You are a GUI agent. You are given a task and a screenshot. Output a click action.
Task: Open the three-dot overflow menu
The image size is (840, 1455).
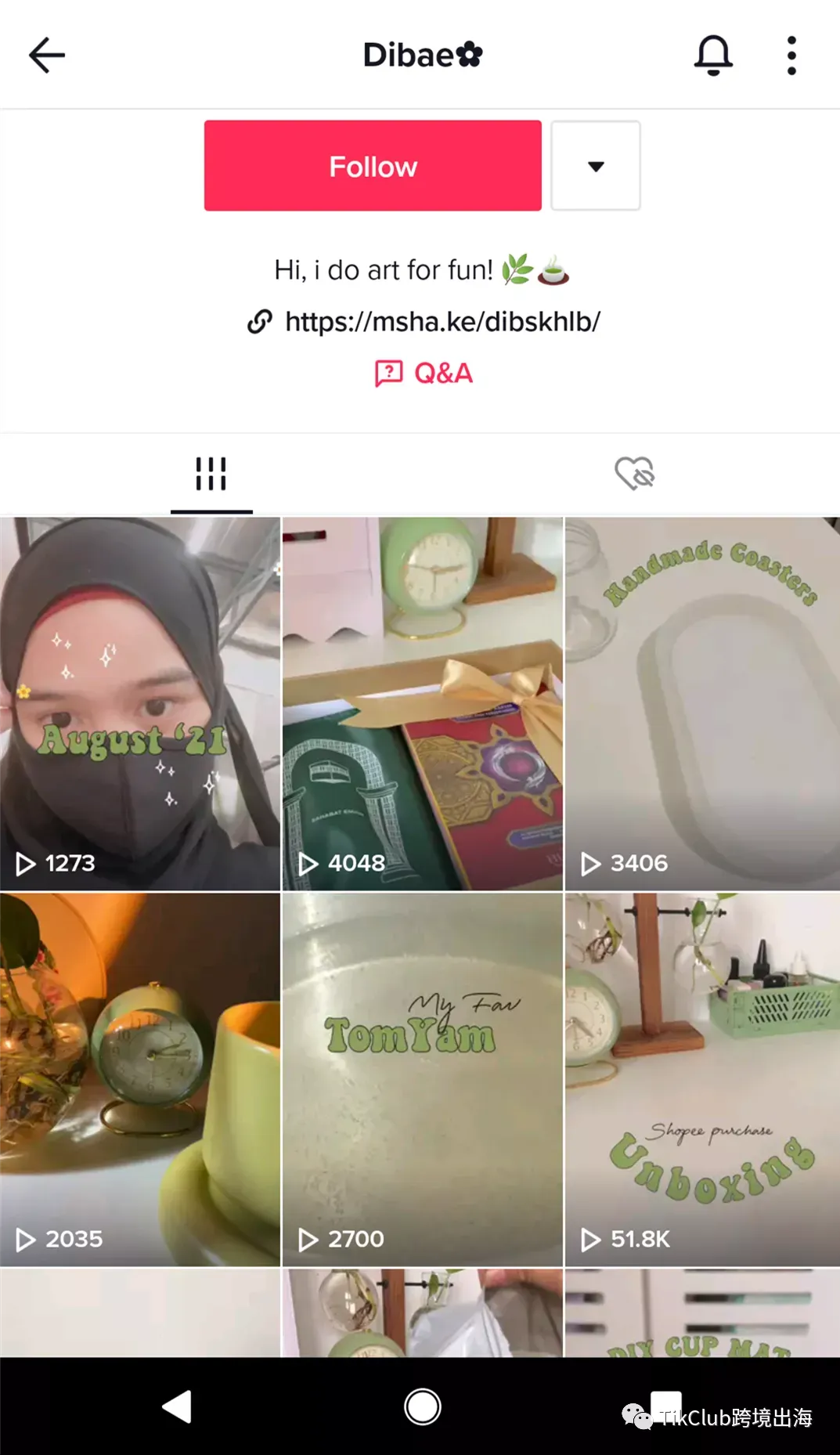tap(791, 56)
